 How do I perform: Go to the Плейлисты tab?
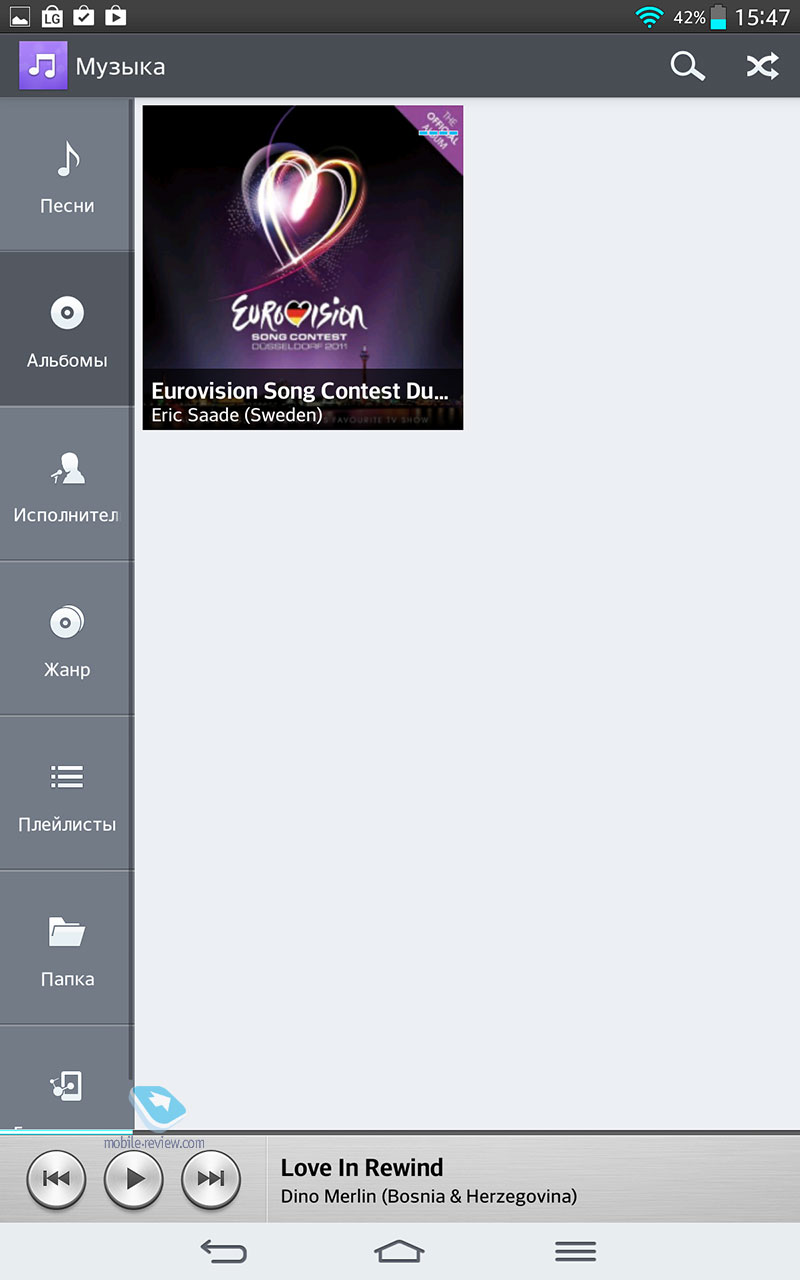[66, 794]
